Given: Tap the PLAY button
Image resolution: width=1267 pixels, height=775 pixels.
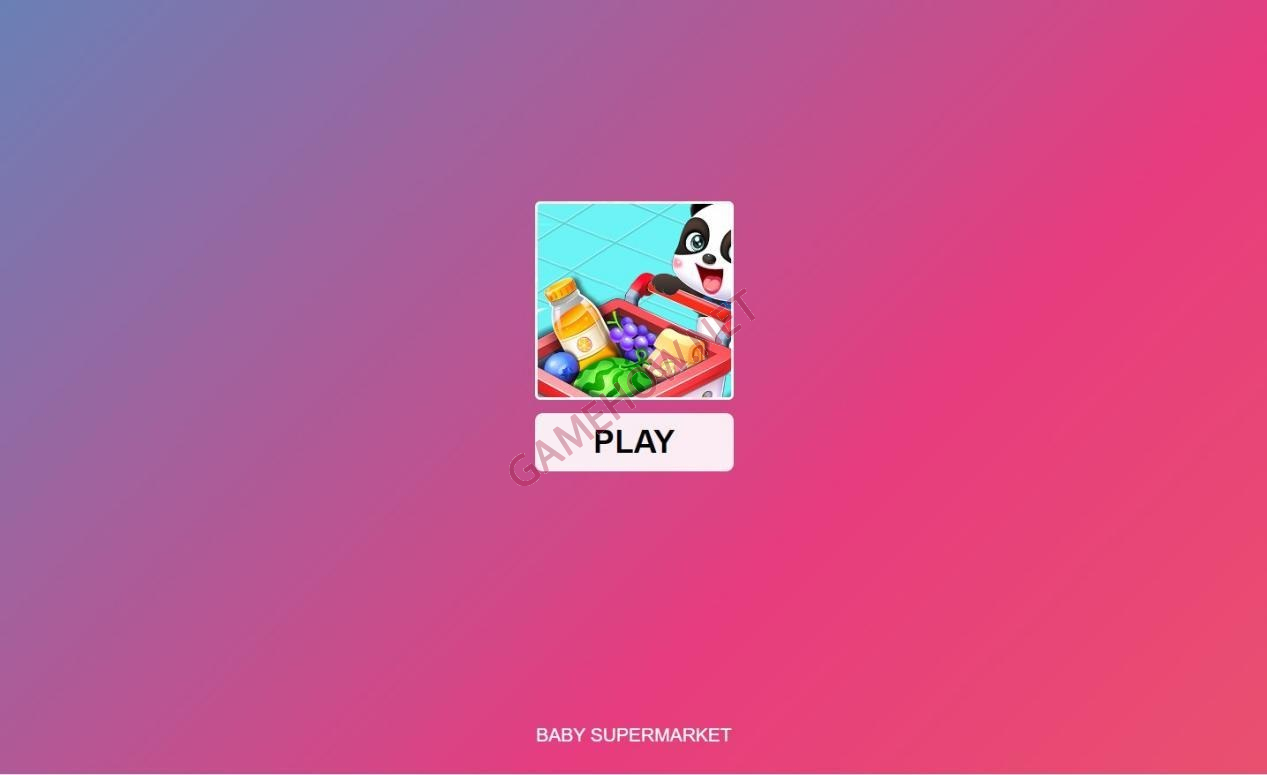Looking at the screenshot, I should [x=634, y=442].
